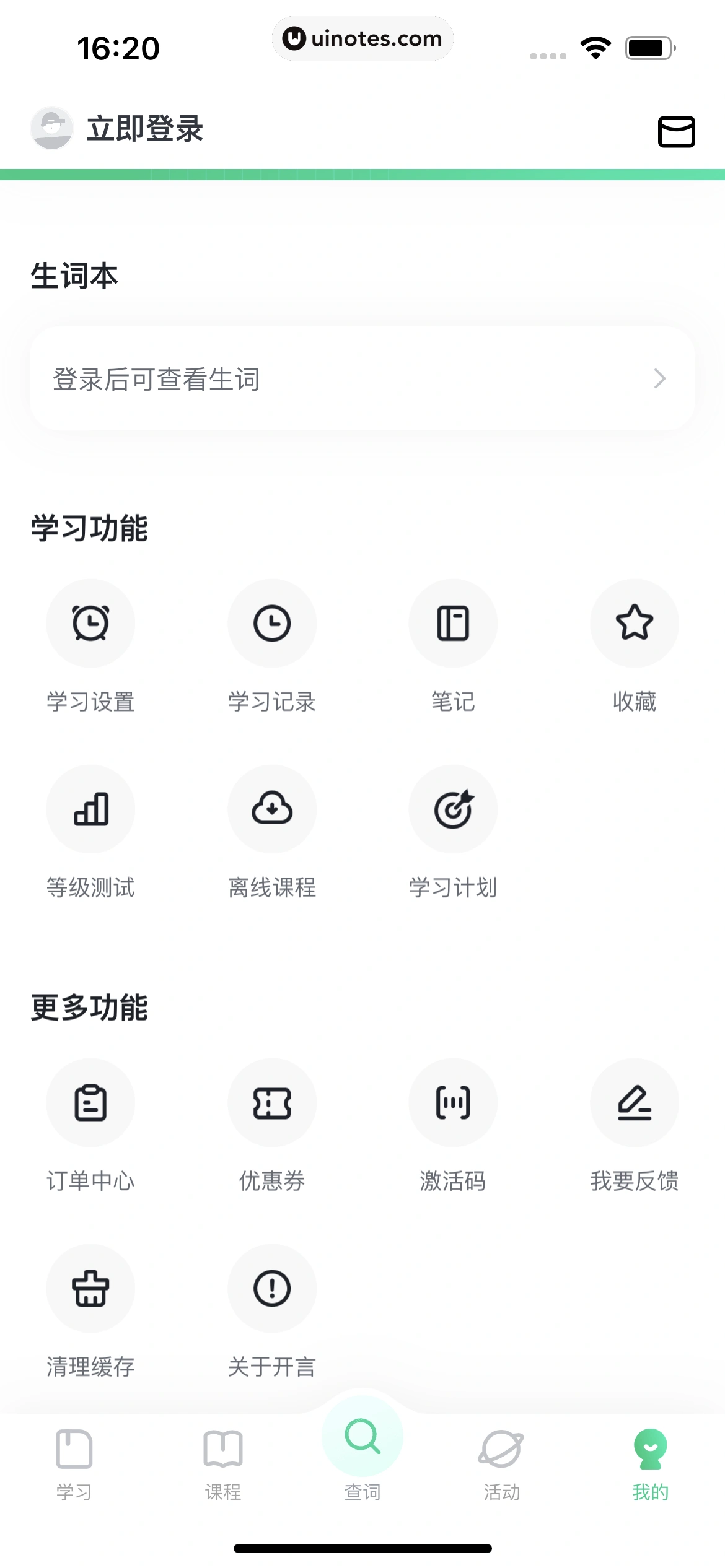Open 等级测试 level test icon

90,809
